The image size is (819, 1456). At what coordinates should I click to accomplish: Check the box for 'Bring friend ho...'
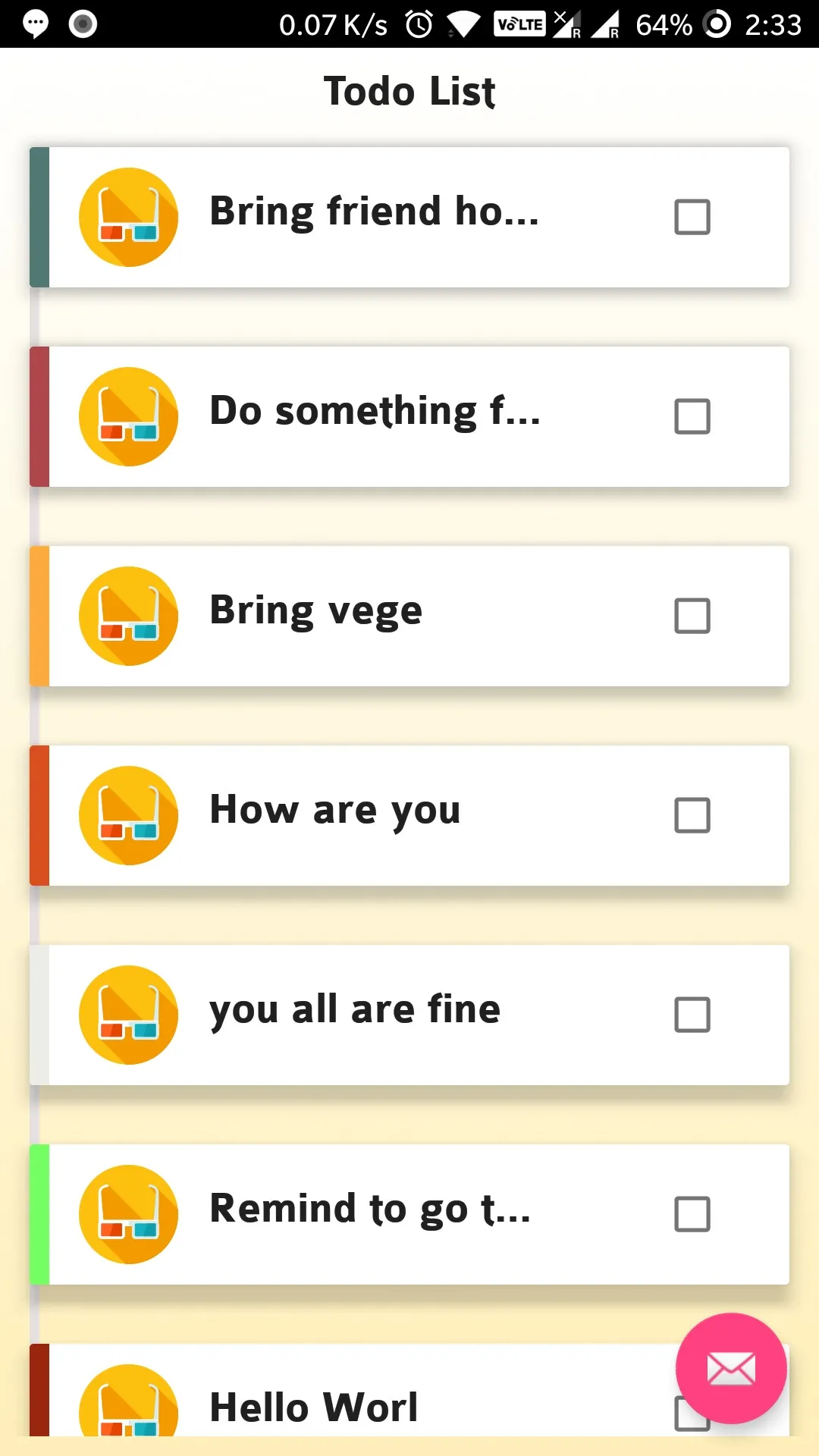(x=692, y=217)
